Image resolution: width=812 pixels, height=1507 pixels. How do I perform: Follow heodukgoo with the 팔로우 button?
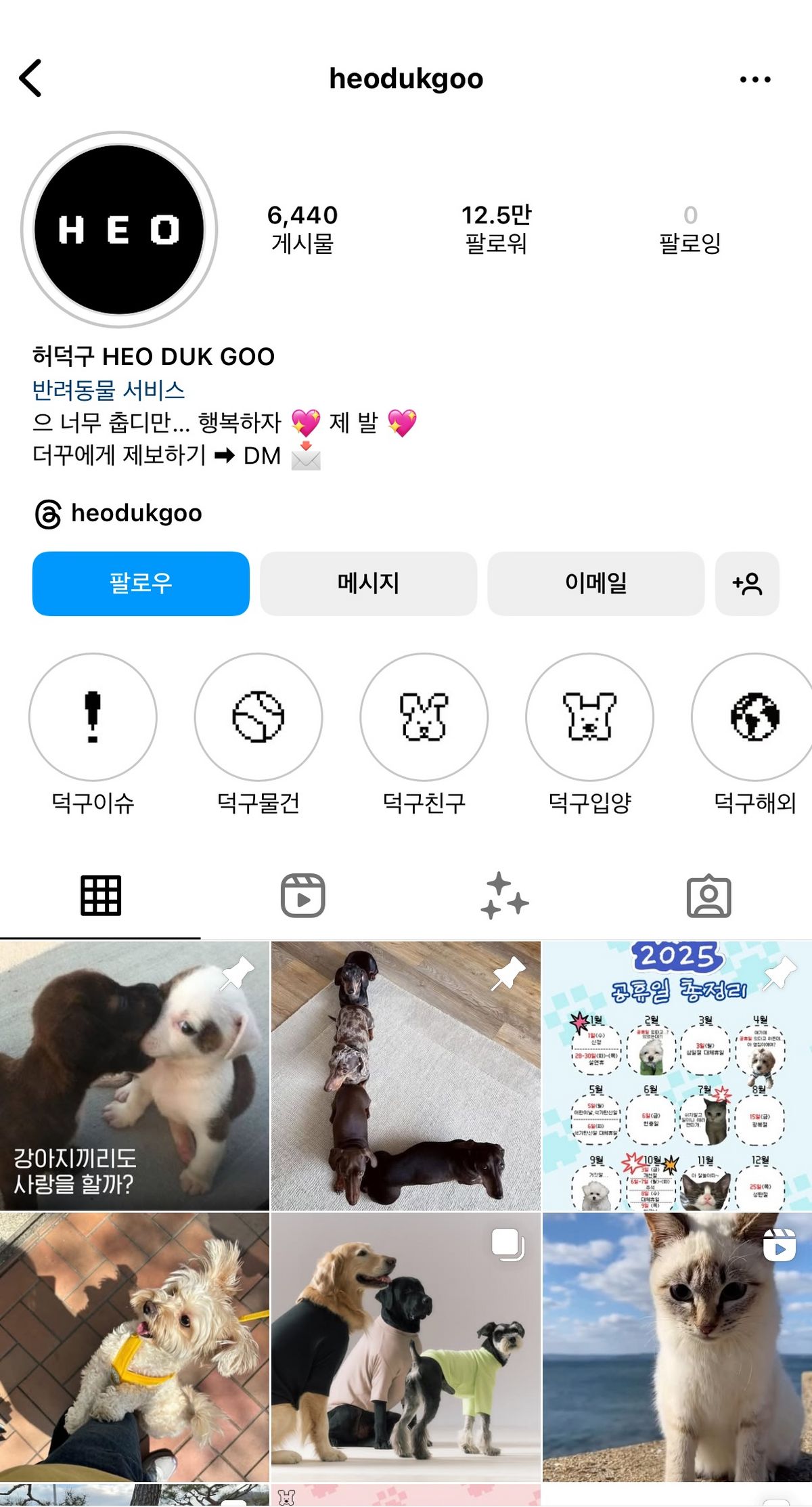141,584
